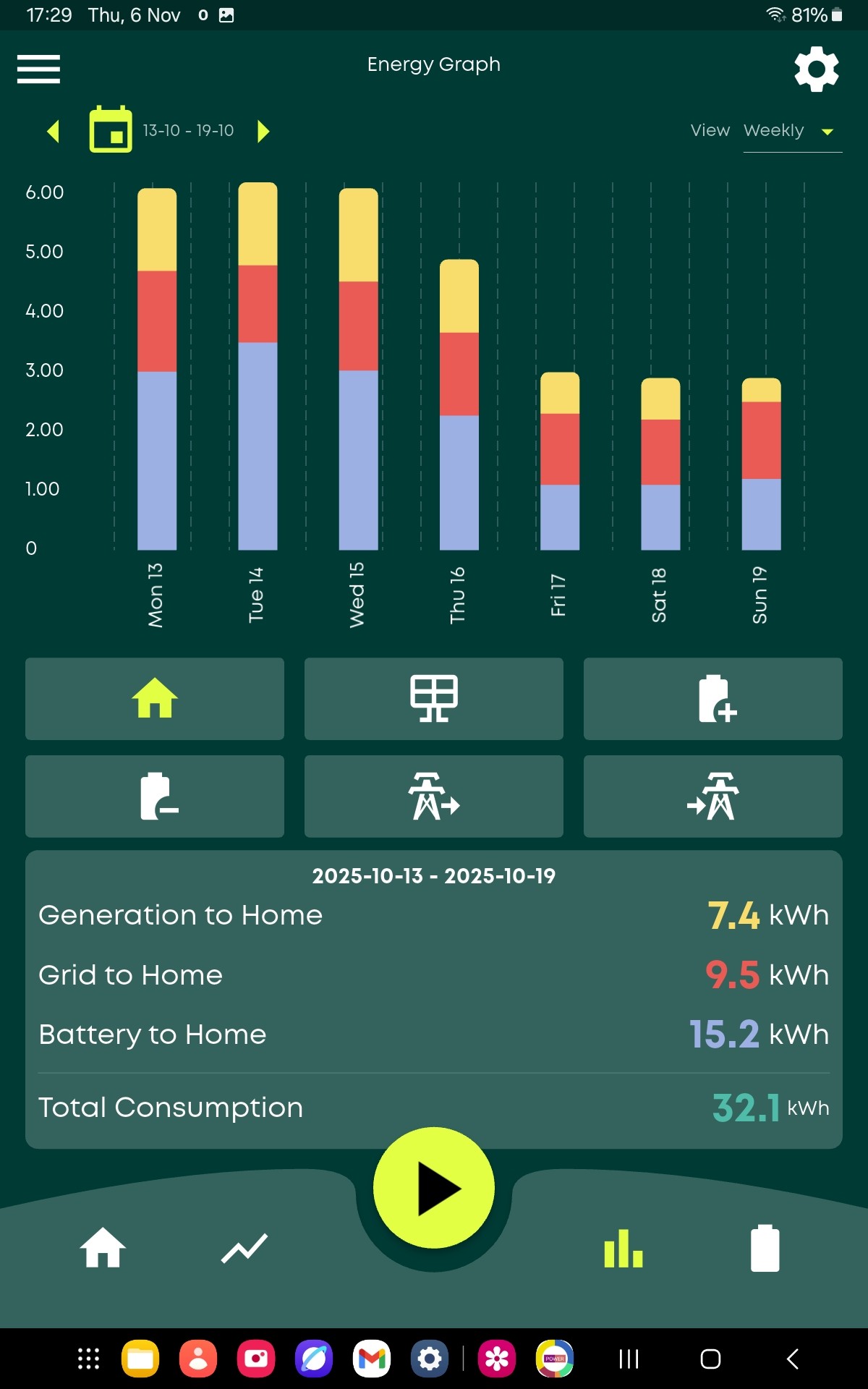Select the grid import button
The width and height of the screenshot is (868, 1389).
coord(713,797)
